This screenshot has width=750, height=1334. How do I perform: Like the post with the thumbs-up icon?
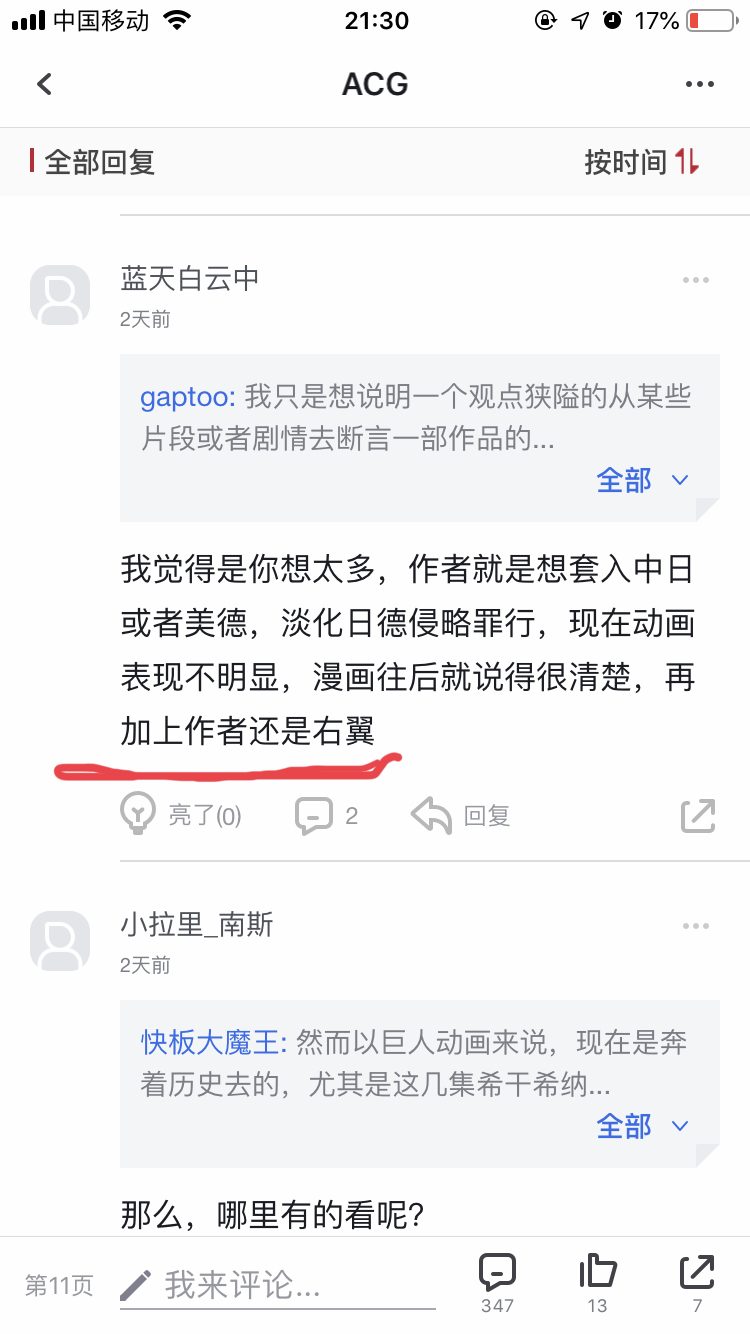point(597,1283)
